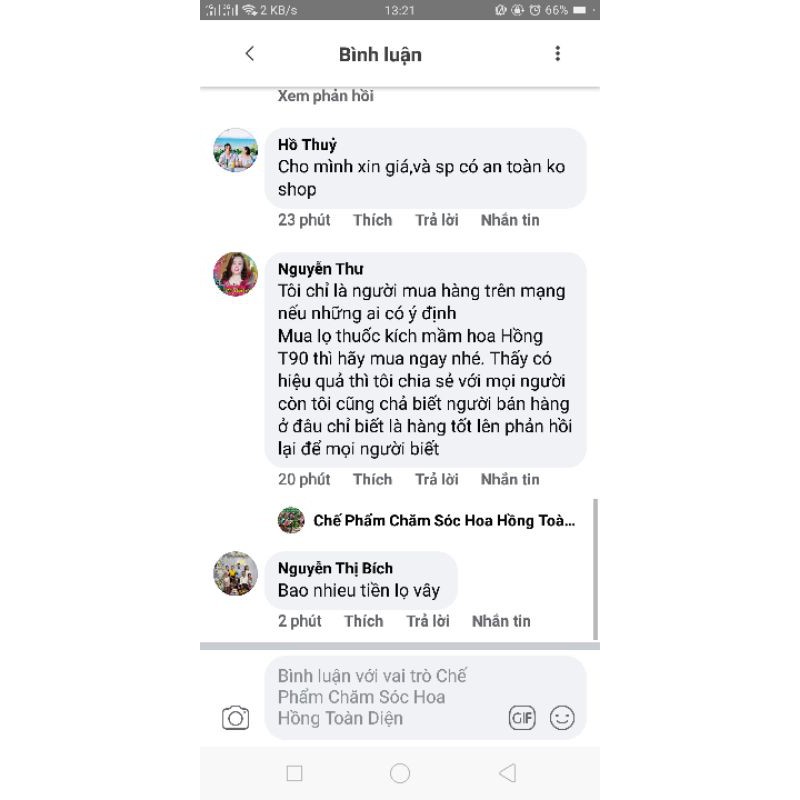Viewport: 800px width, 800px height.
Task: Reply to Nguyễn Thư's comment
Action: [x=437, y=479]
